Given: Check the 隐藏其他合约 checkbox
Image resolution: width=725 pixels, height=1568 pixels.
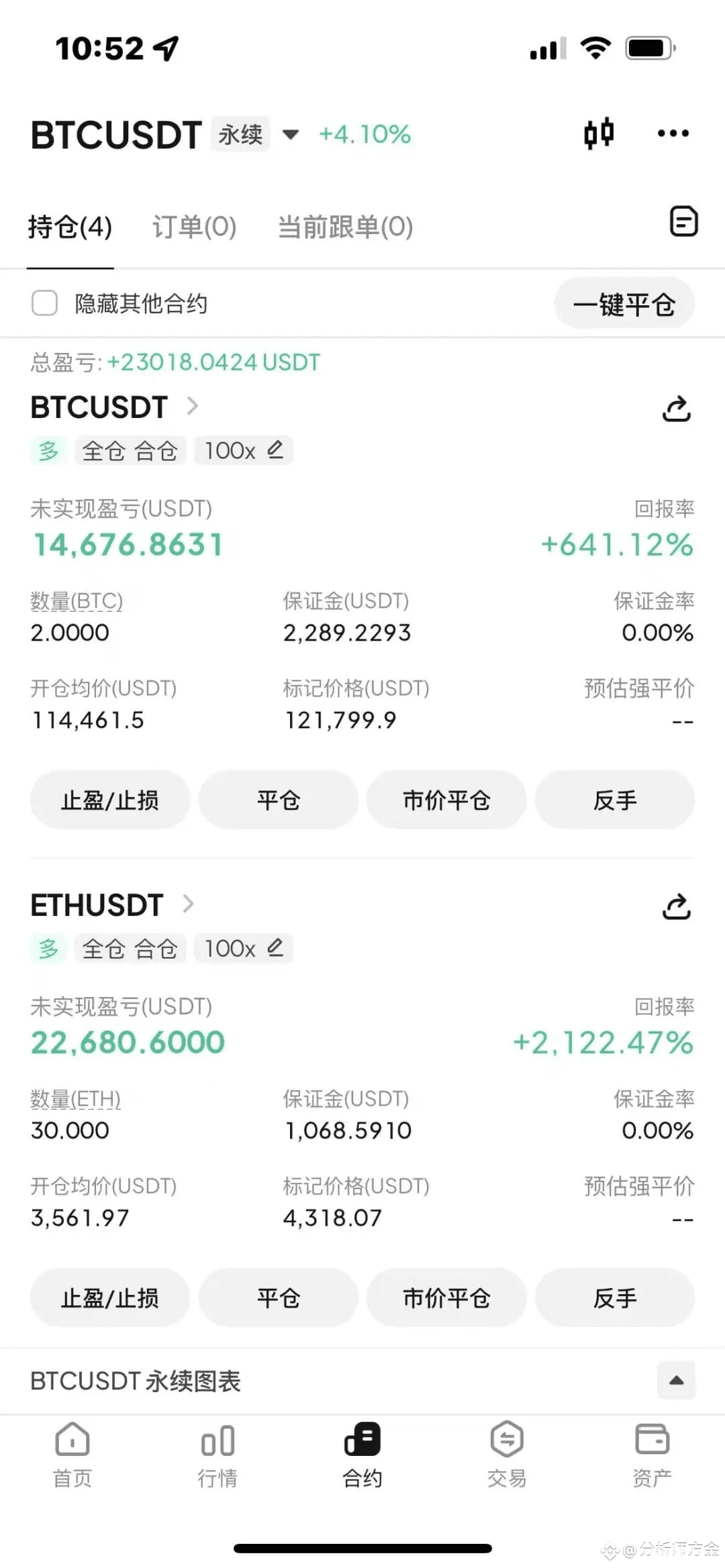Looking at the screenshot, I should [x=44, y=303].
